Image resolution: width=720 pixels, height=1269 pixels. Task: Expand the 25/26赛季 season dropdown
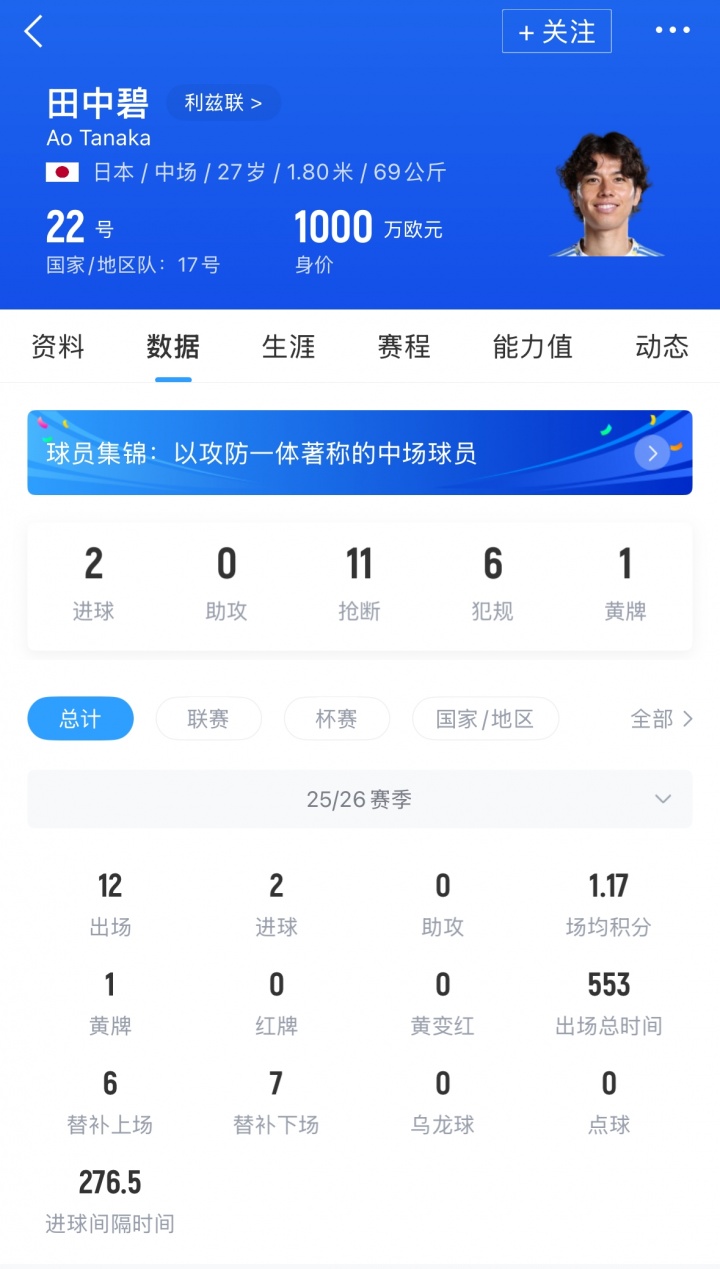359,799
